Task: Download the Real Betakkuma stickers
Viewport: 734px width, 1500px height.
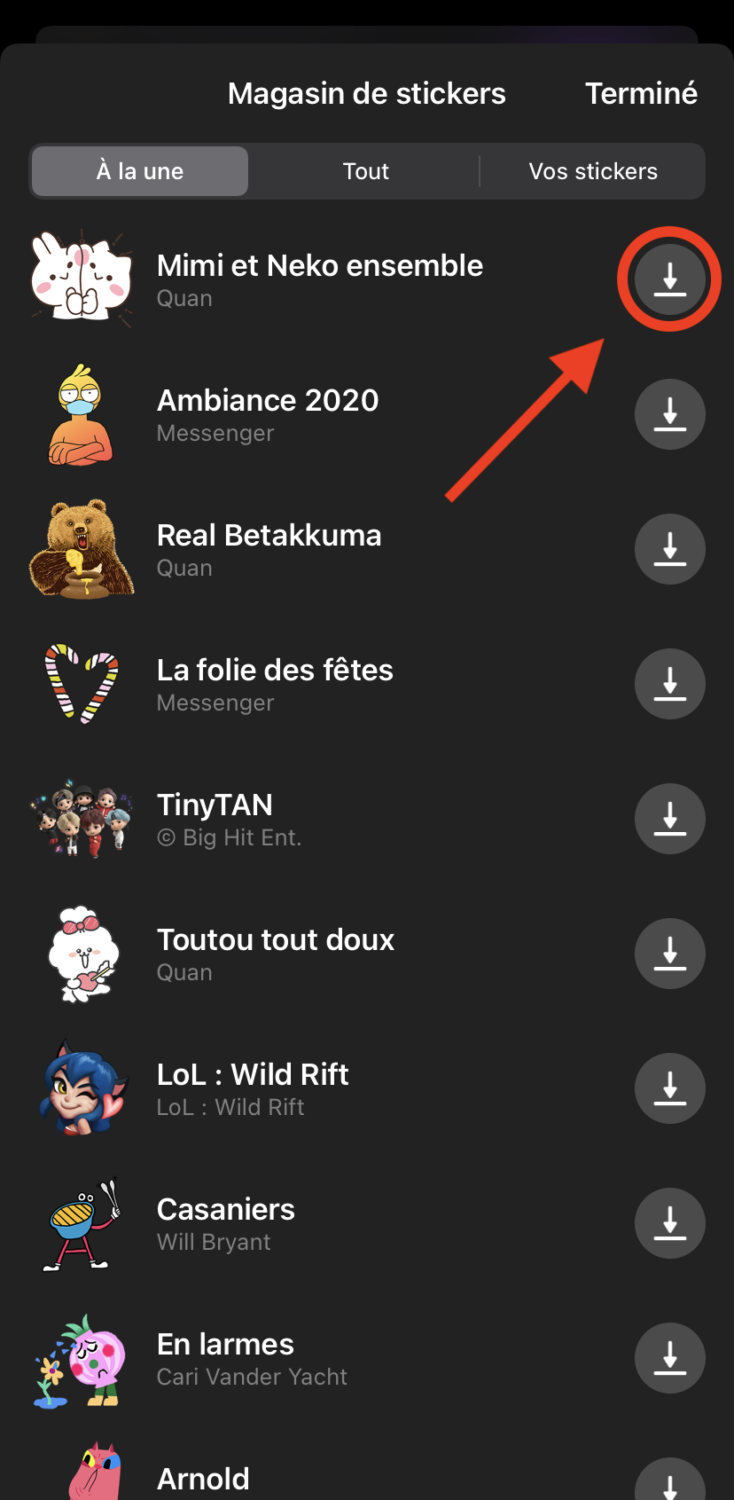Action: (x=670, y=550)
